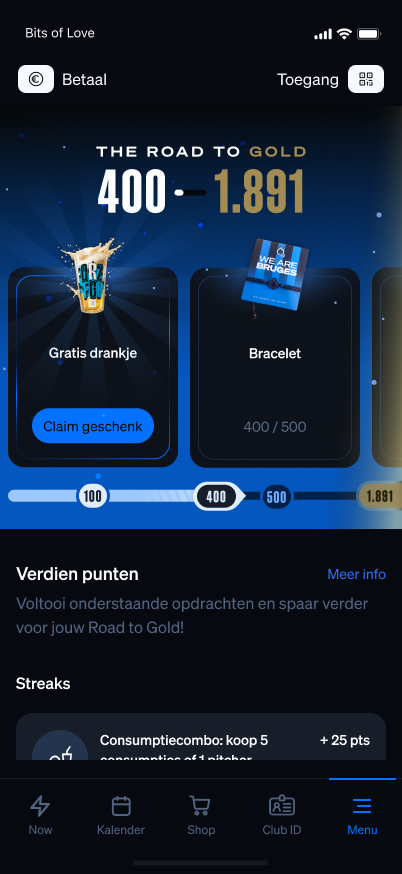Open the Consumptiecombo streak card
This screenshot has height=874, width=402.
tap(201, 737)
